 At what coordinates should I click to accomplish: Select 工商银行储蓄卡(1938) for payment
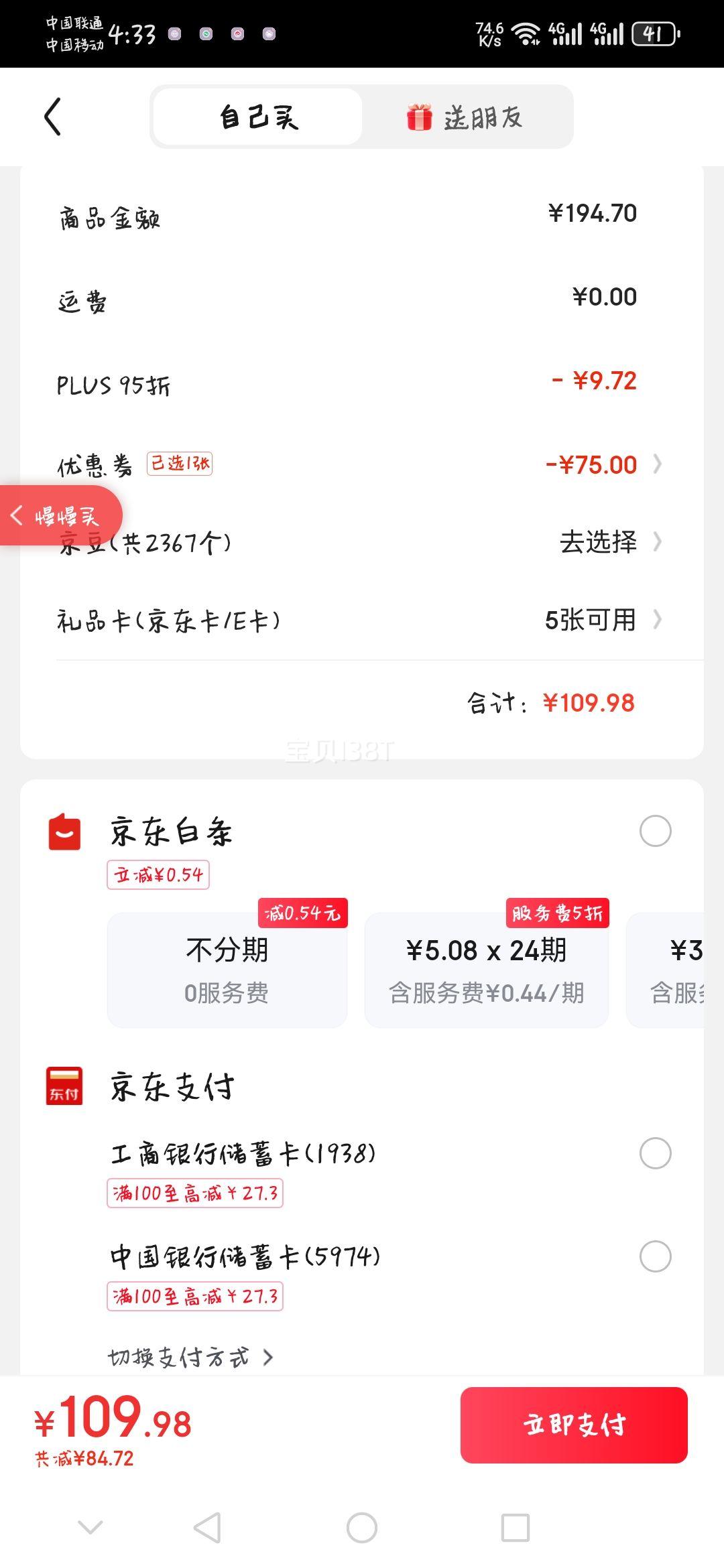pos(655,1153)
